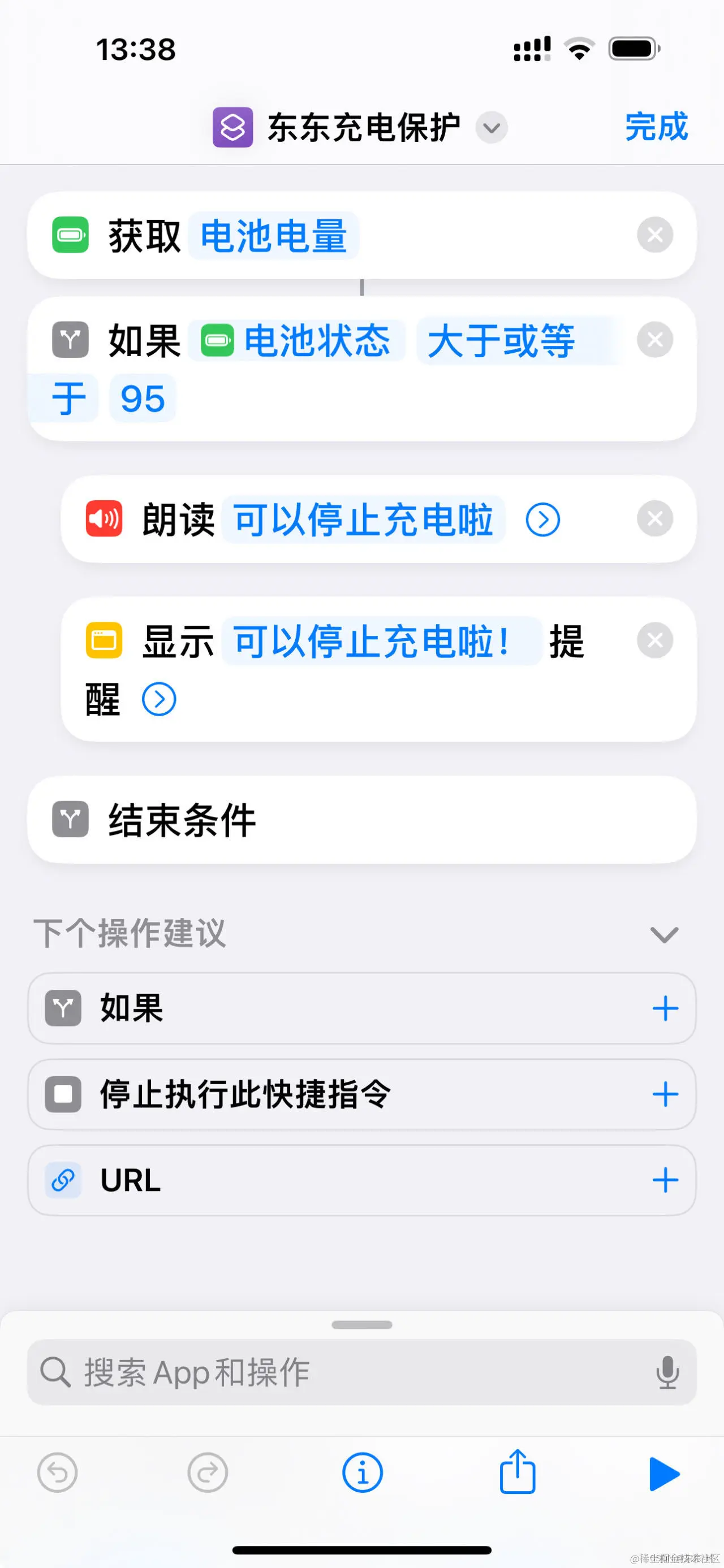The height and width of the screenshot is (1568, 724).
Task: Edit the threshold value 95
Action: 143,399
